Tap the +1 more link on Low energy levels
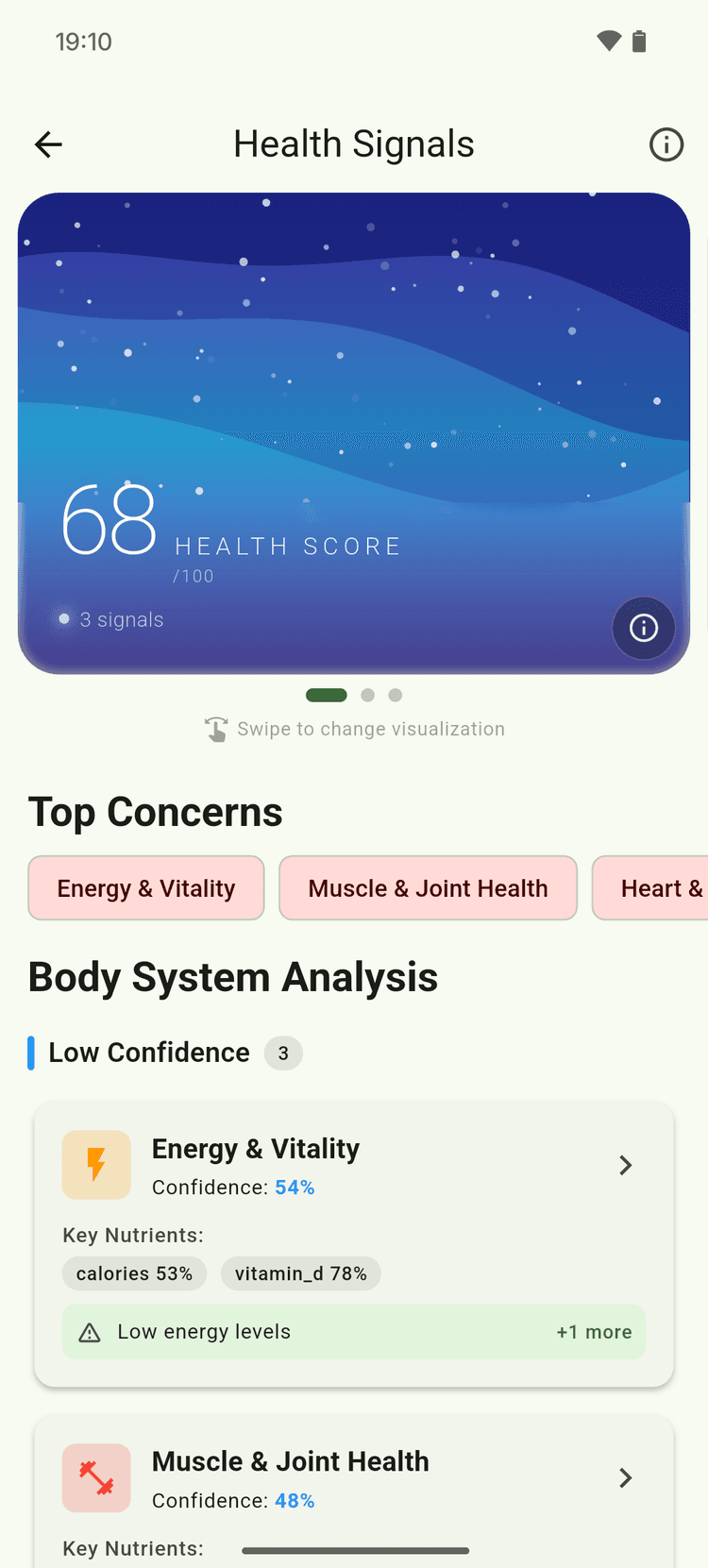708x1568 pixels. 593,1332
